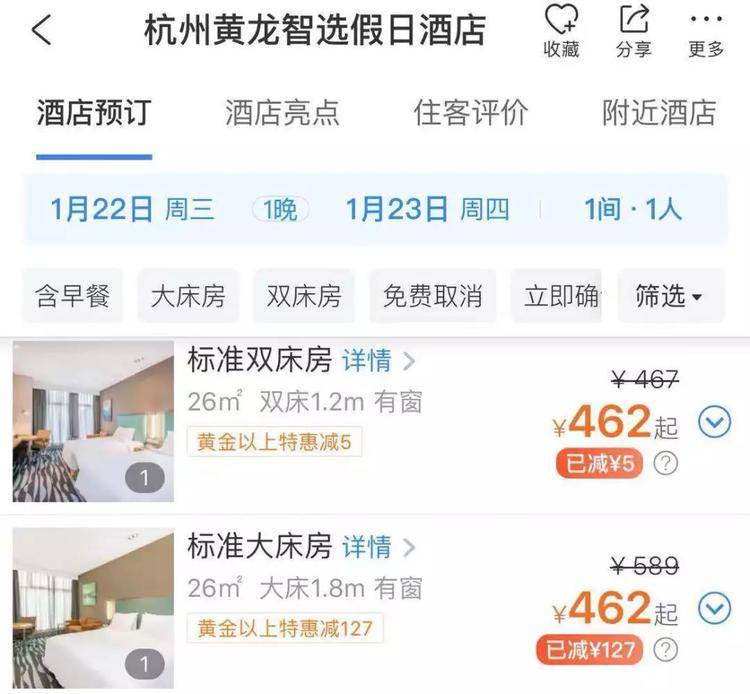Change room and guest count 1间·1人
750x694 pixels.
[x=633, y=209]
